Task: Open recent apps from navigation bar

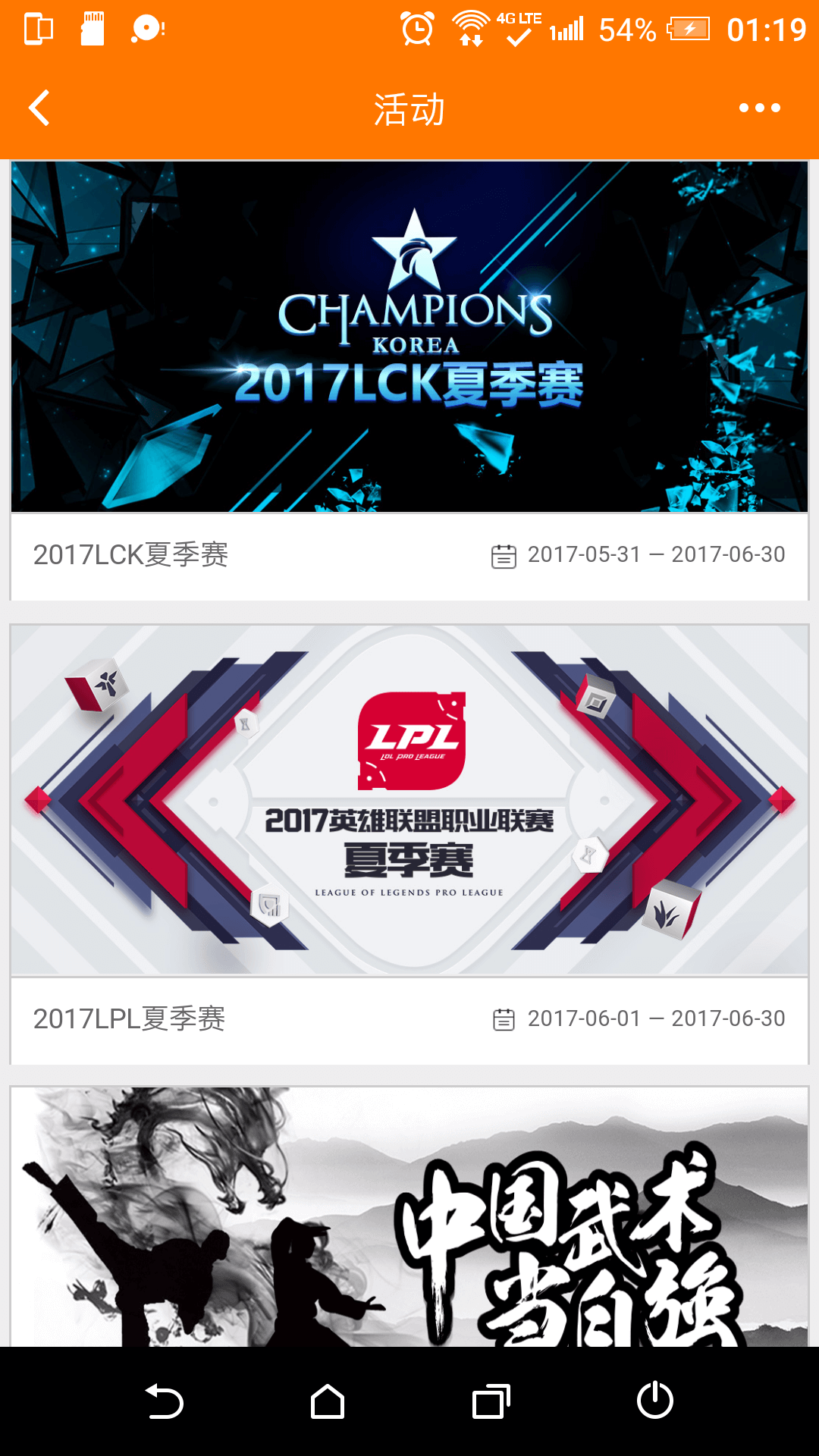Action: [x=491, y=1401]
